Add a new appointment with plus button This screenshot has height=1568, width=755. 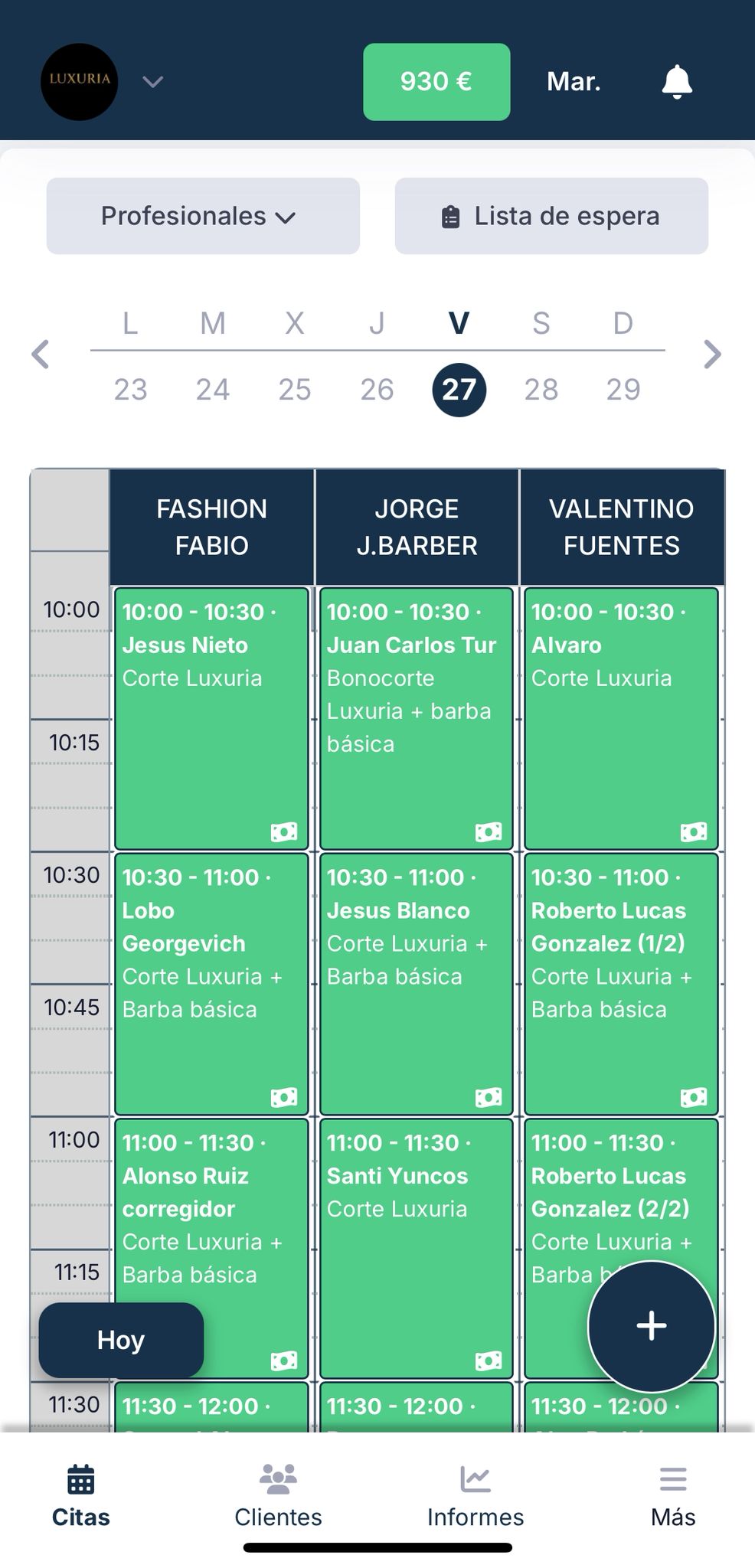652,1326
